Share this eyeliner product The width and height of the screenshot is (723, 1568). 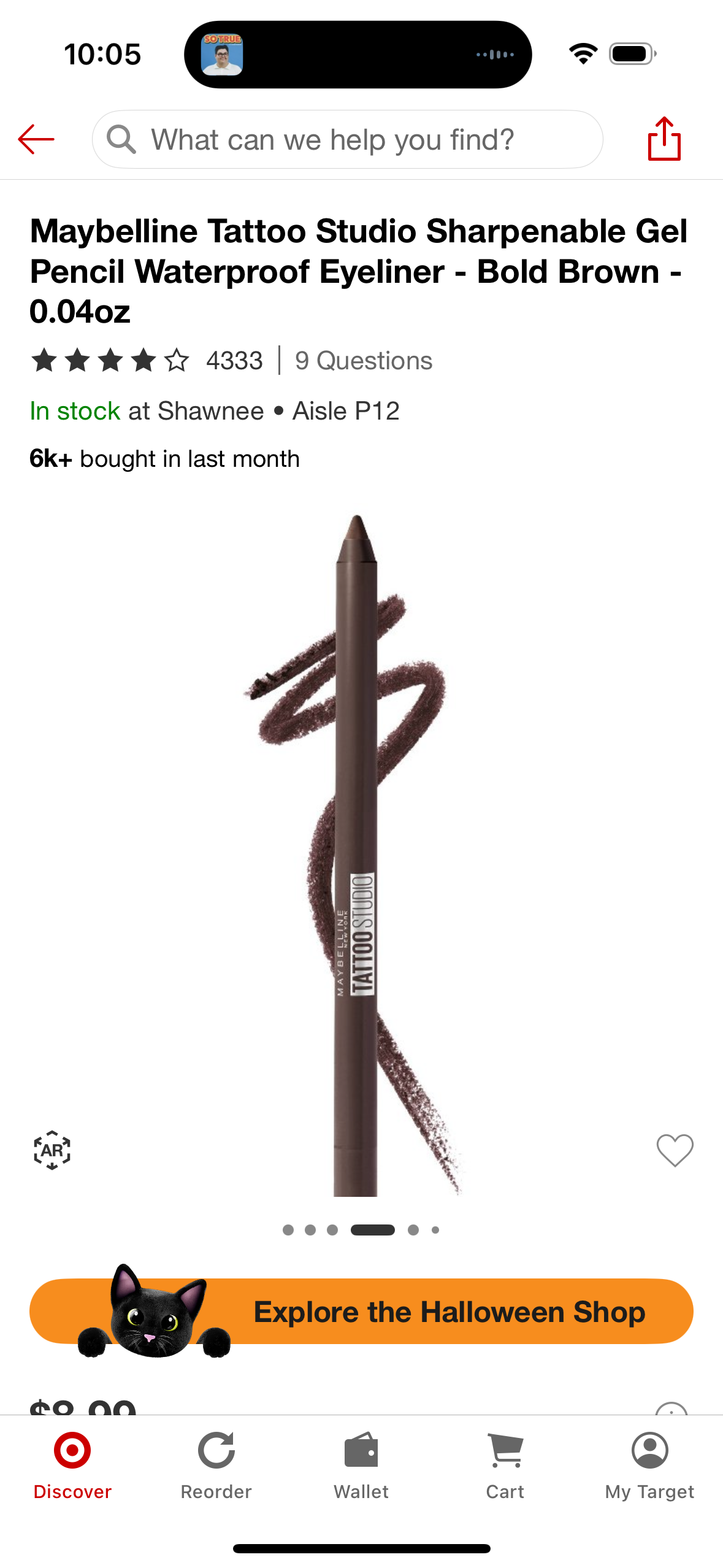[664, 139]
